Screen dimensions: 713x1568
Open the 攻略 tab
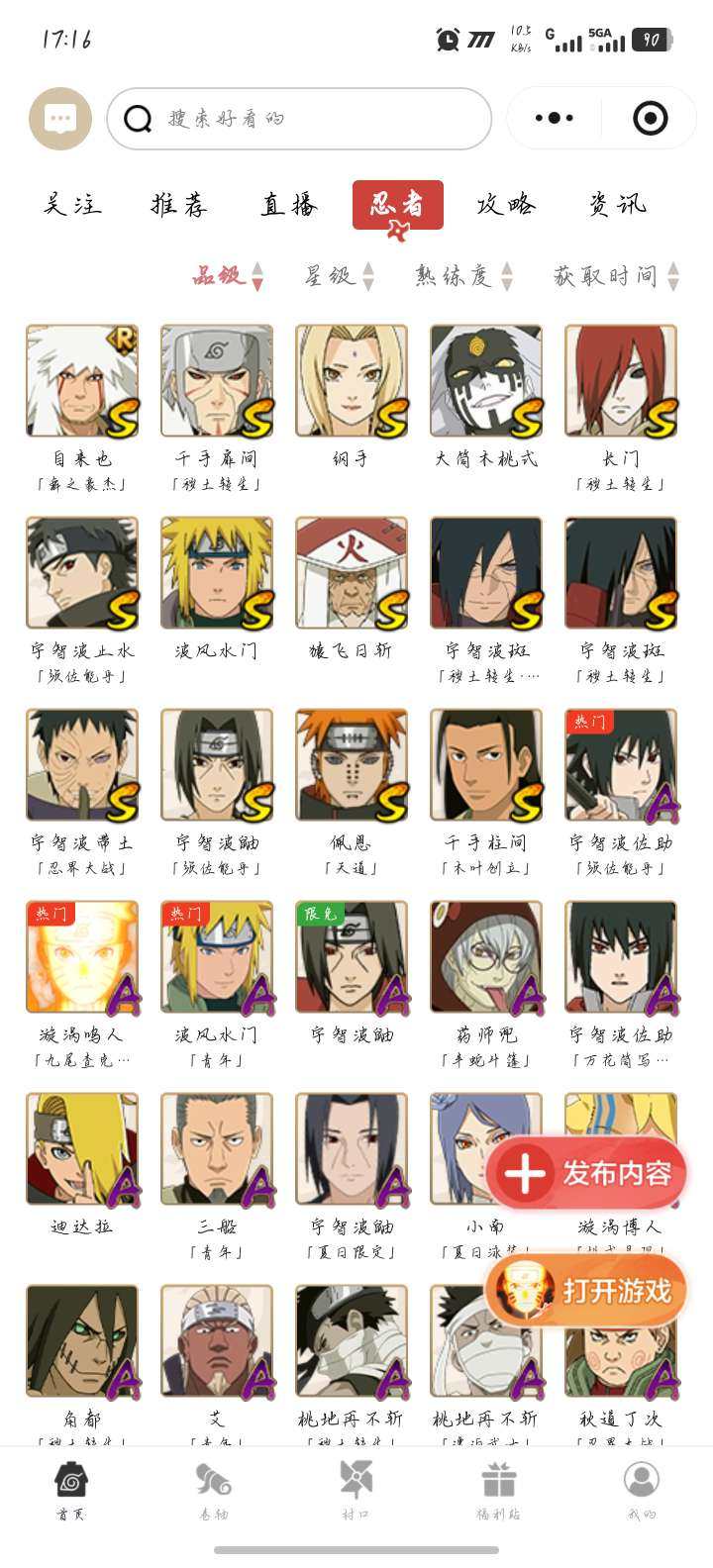[506, 205]
